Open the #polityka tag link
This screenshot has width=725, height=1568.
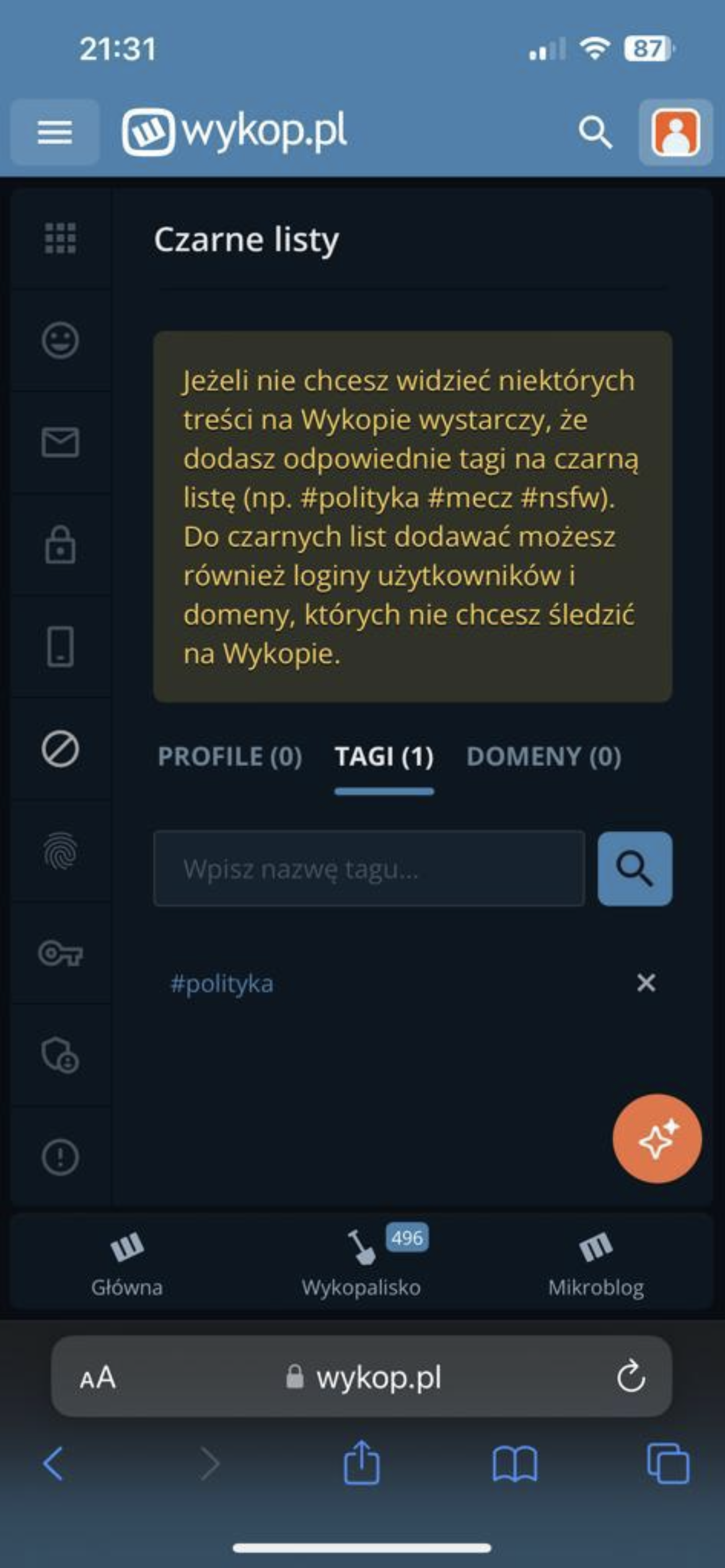pyautogui.click(x=222, y=983)
